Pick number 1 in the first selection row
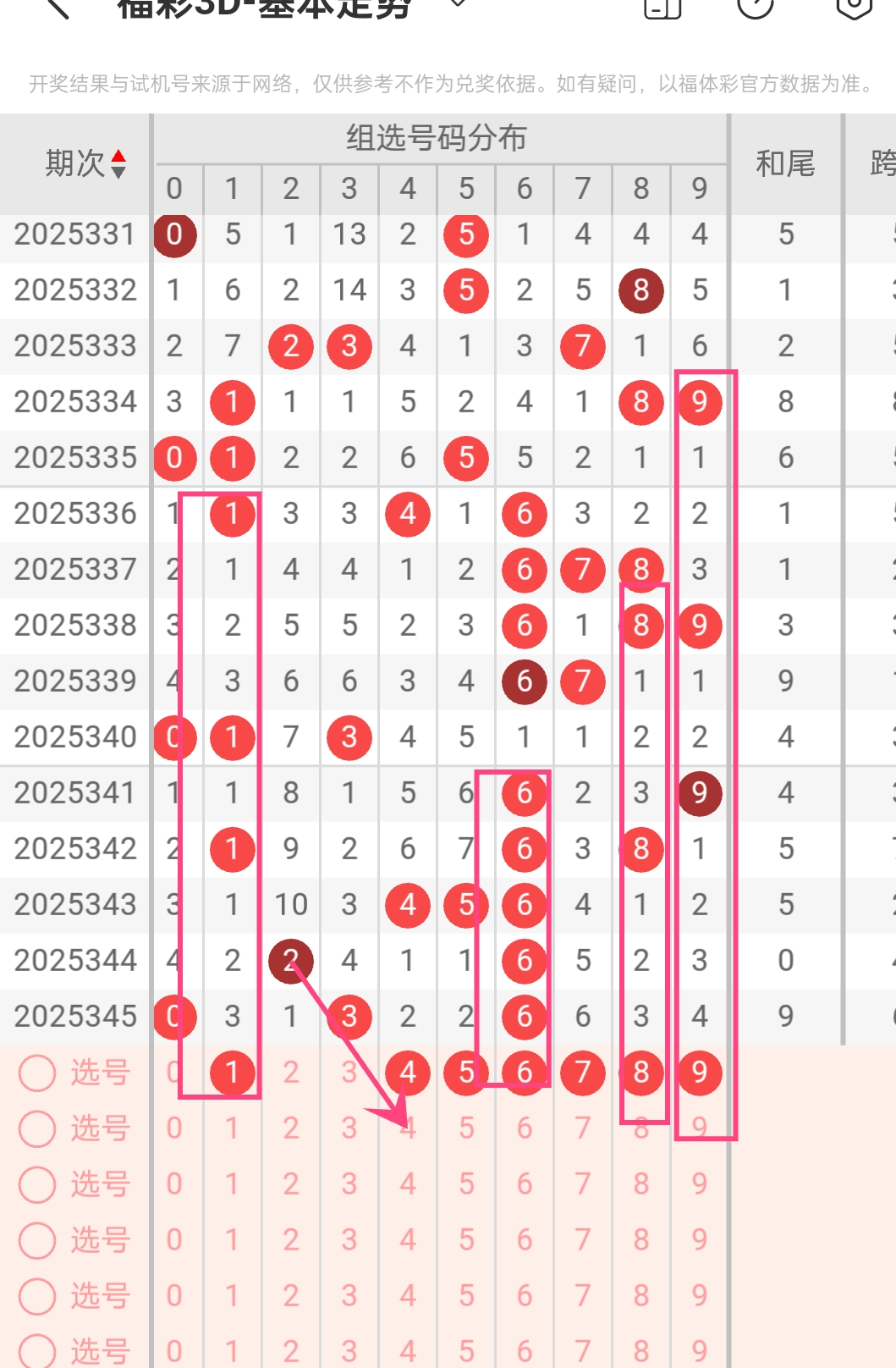This screenshot has width=896, height=1368. click(x=233, y=1072)
